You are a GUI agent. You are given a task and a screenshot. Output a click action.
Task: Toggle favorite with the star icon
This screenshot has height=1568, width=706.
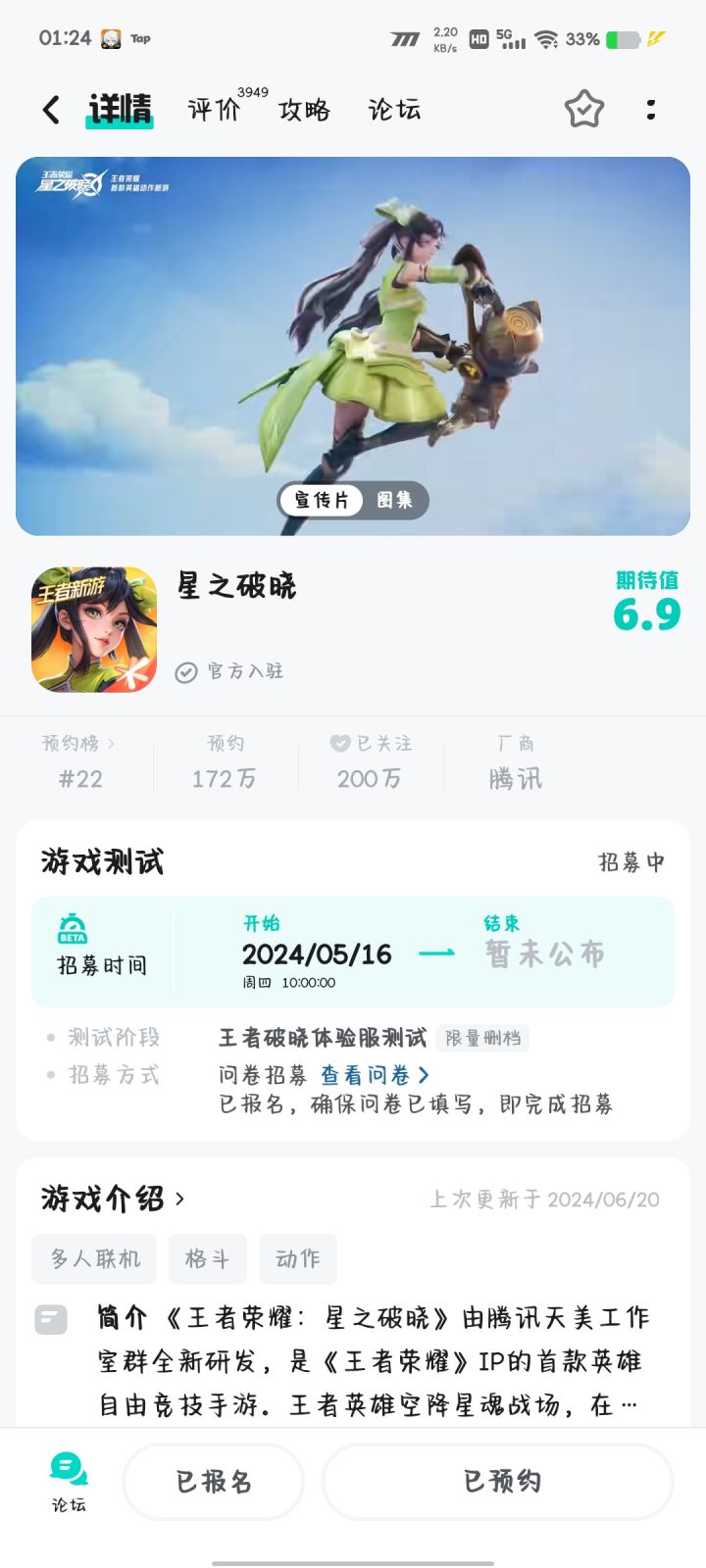pos(585,110)
